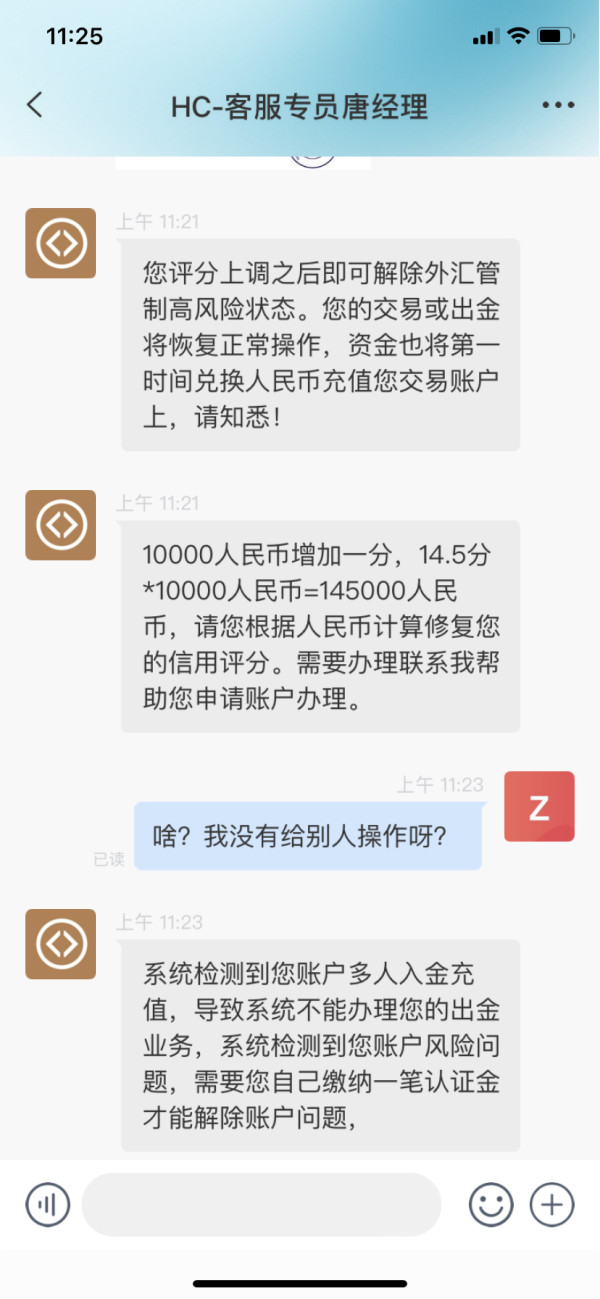
Task: Switch to voice message input
Action: [48, 1204]
